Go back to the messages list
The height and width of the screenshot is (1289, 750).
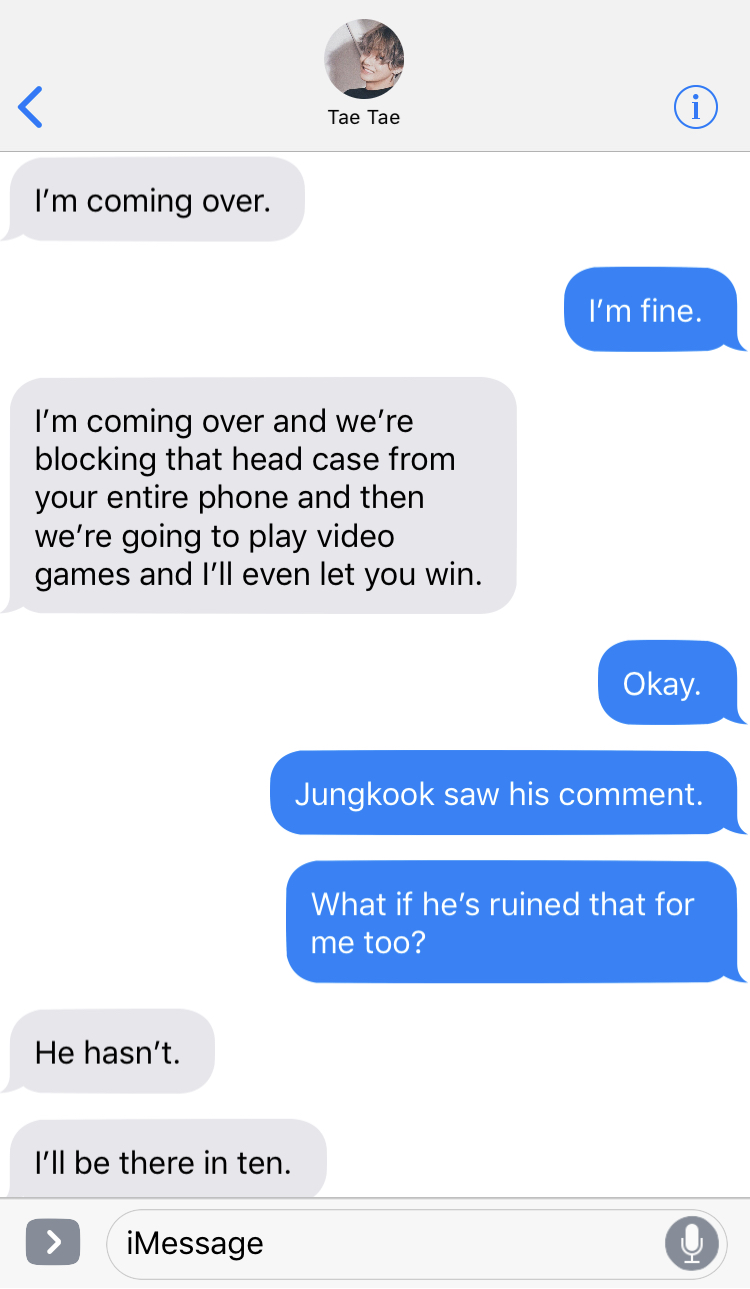[x=31, y=107]
